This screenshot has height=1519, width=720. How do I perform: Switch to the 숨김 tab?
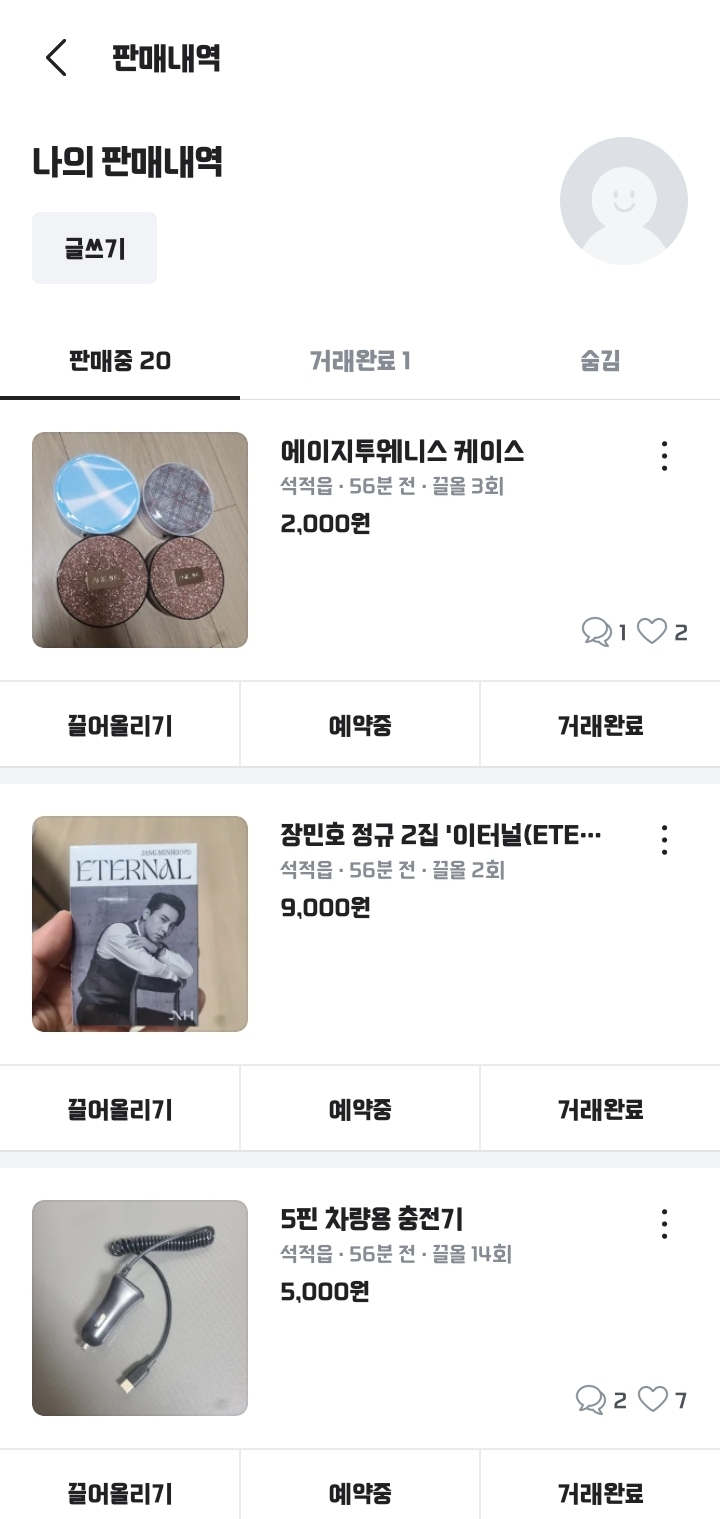(600, 361)
